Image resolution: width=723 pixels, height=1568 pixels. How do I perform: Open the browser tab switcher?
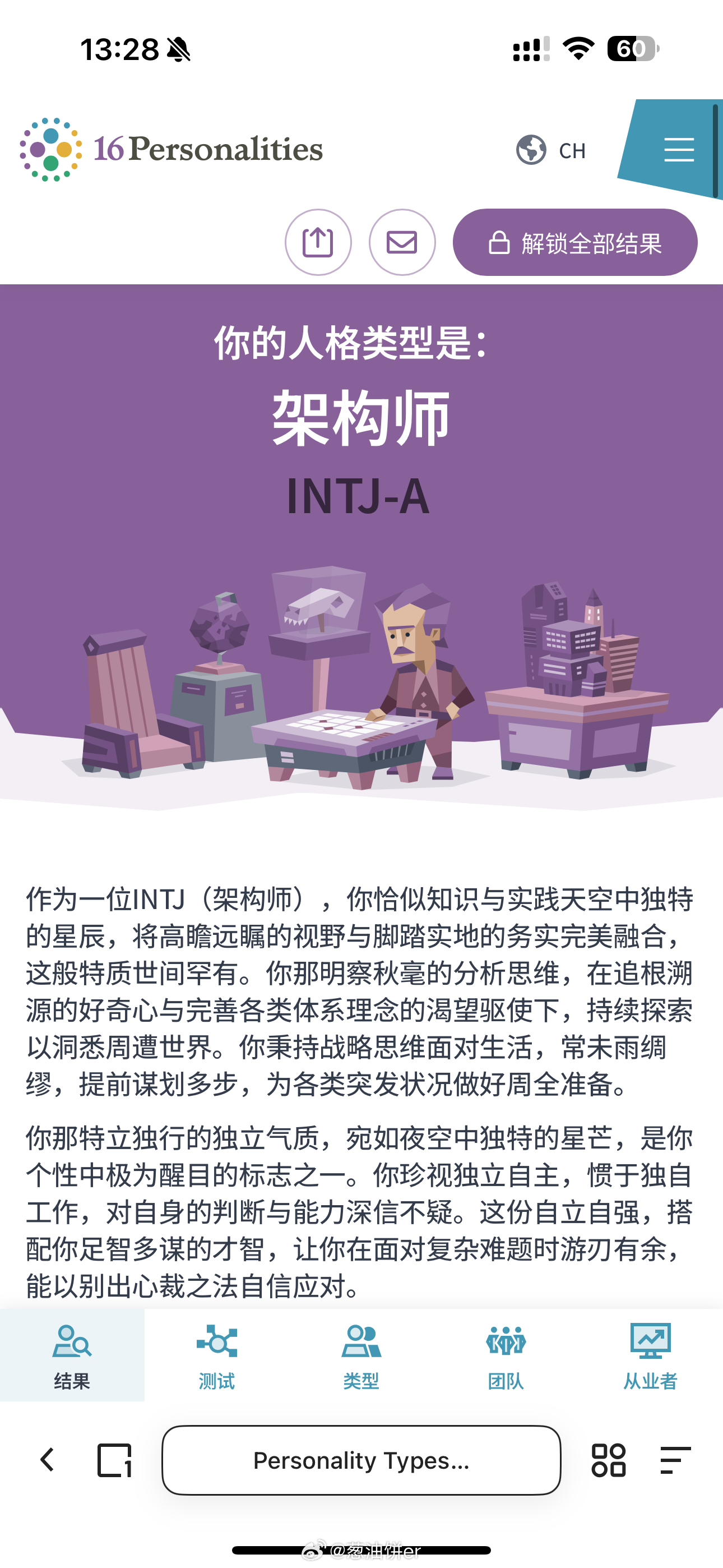tap(114, 1460)
